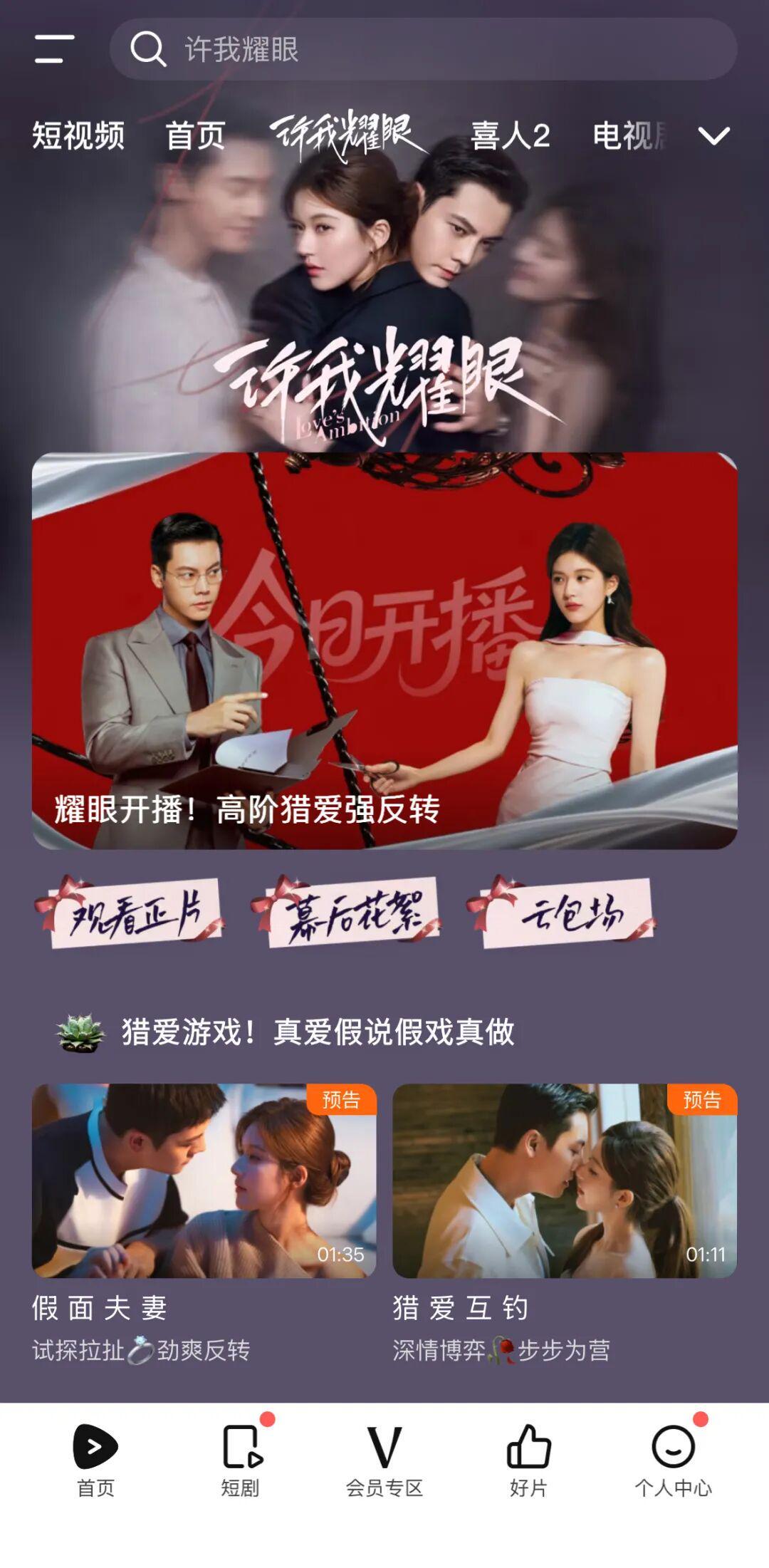The width and height of the screenshot is (769, 1568).
Task: Go to 首页 in bottom navigation
Action: 95,1460
